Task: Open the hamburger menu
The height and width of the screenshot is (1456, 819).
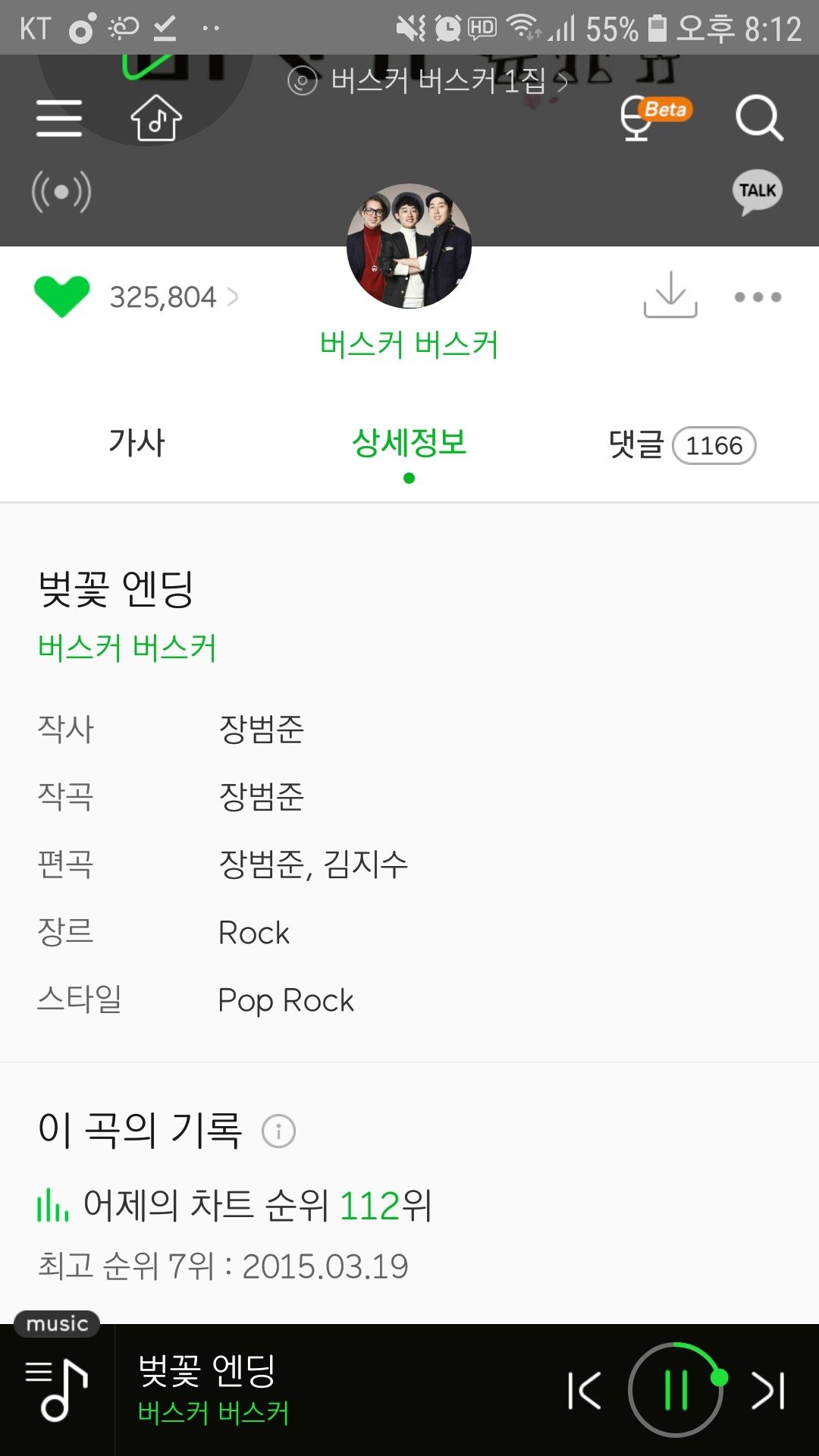Action: click(x=59, y=118)
